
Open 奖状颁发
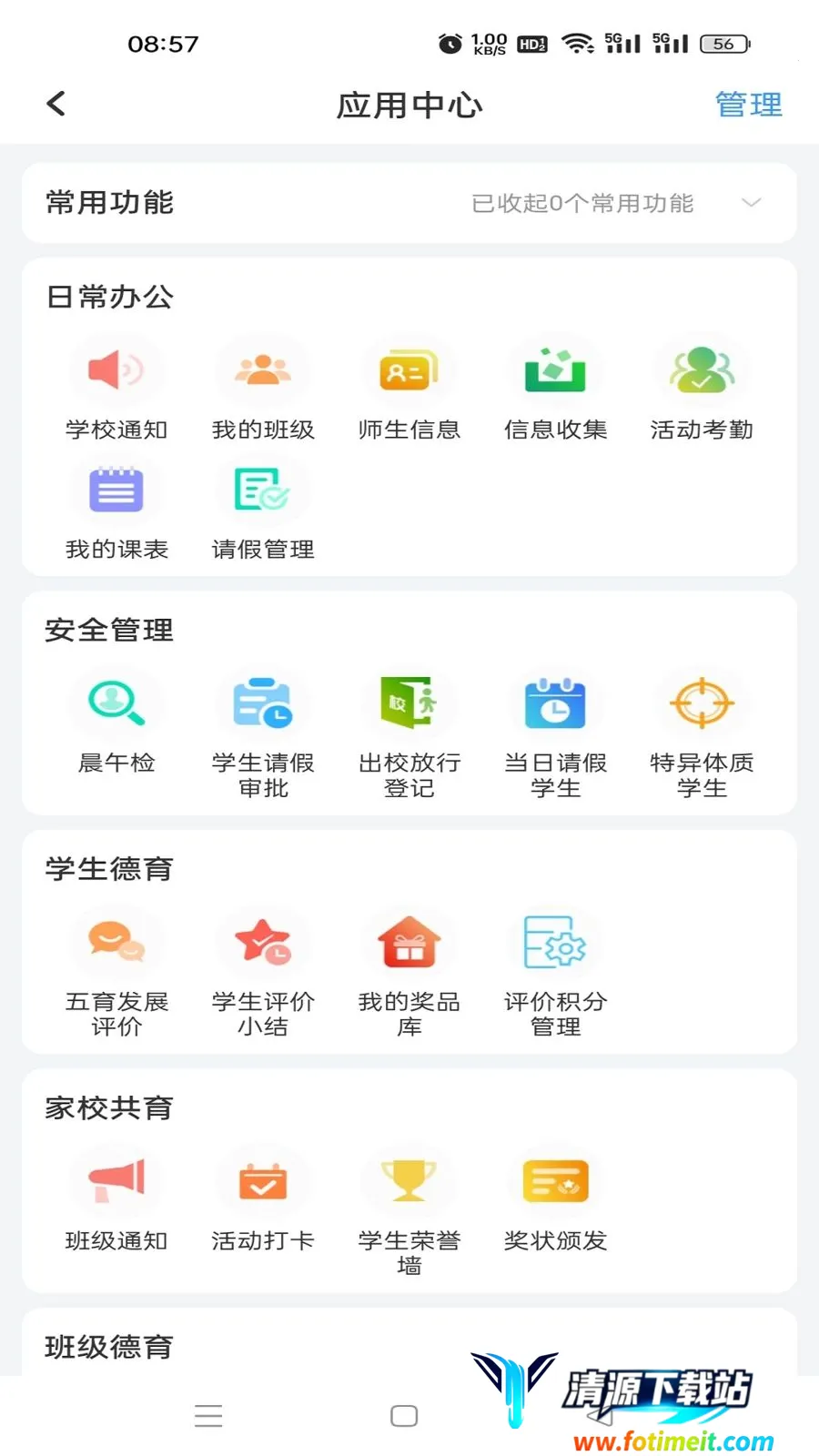click(x=555, y=1202)
